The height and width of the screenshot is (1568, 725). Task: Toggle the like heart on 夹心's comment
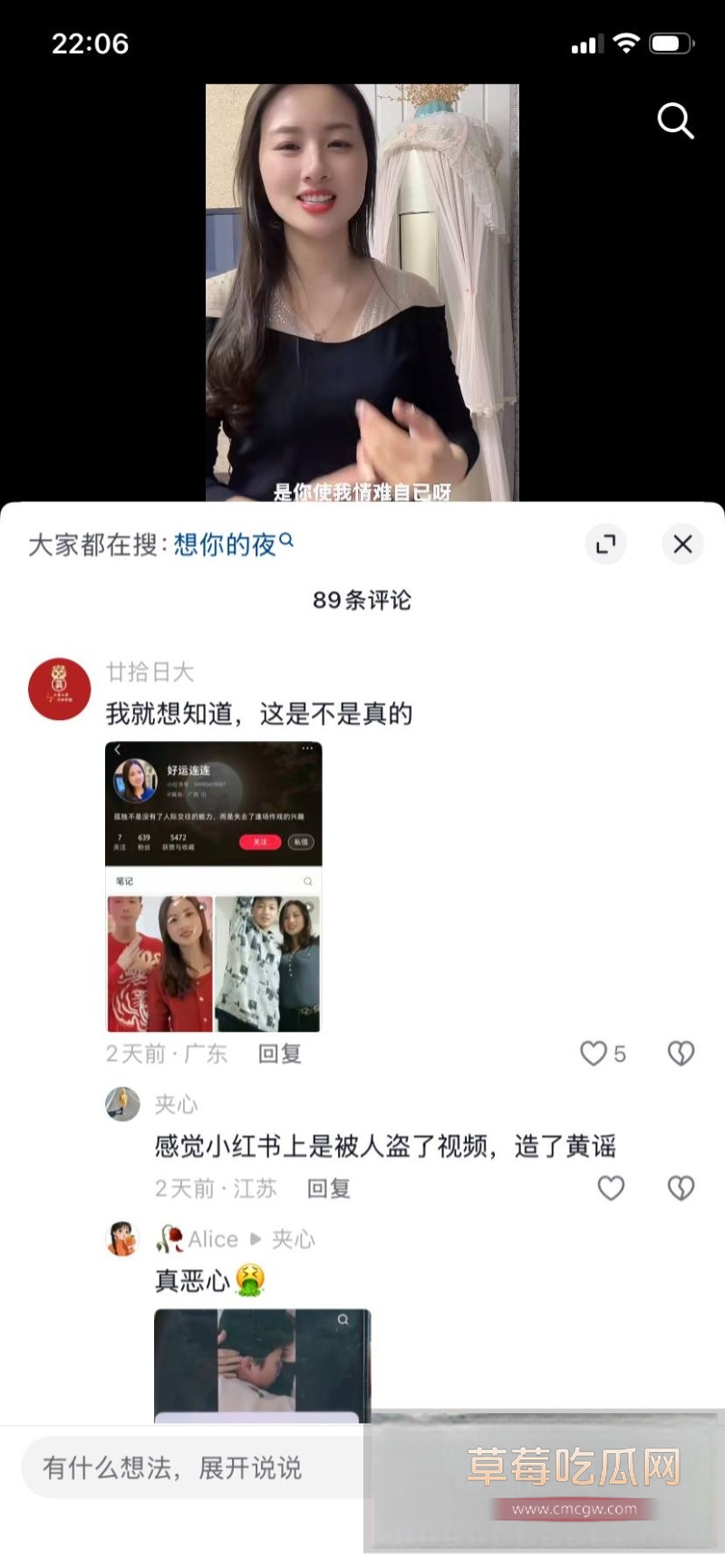coord(612,1188)
